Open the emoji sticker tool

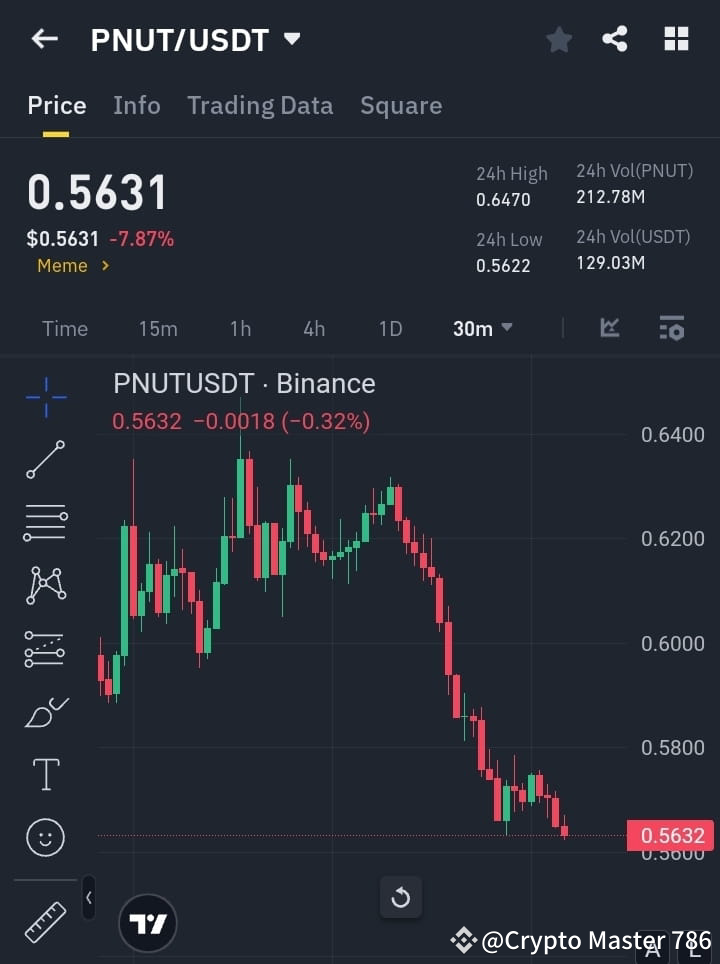click(45, 837)
